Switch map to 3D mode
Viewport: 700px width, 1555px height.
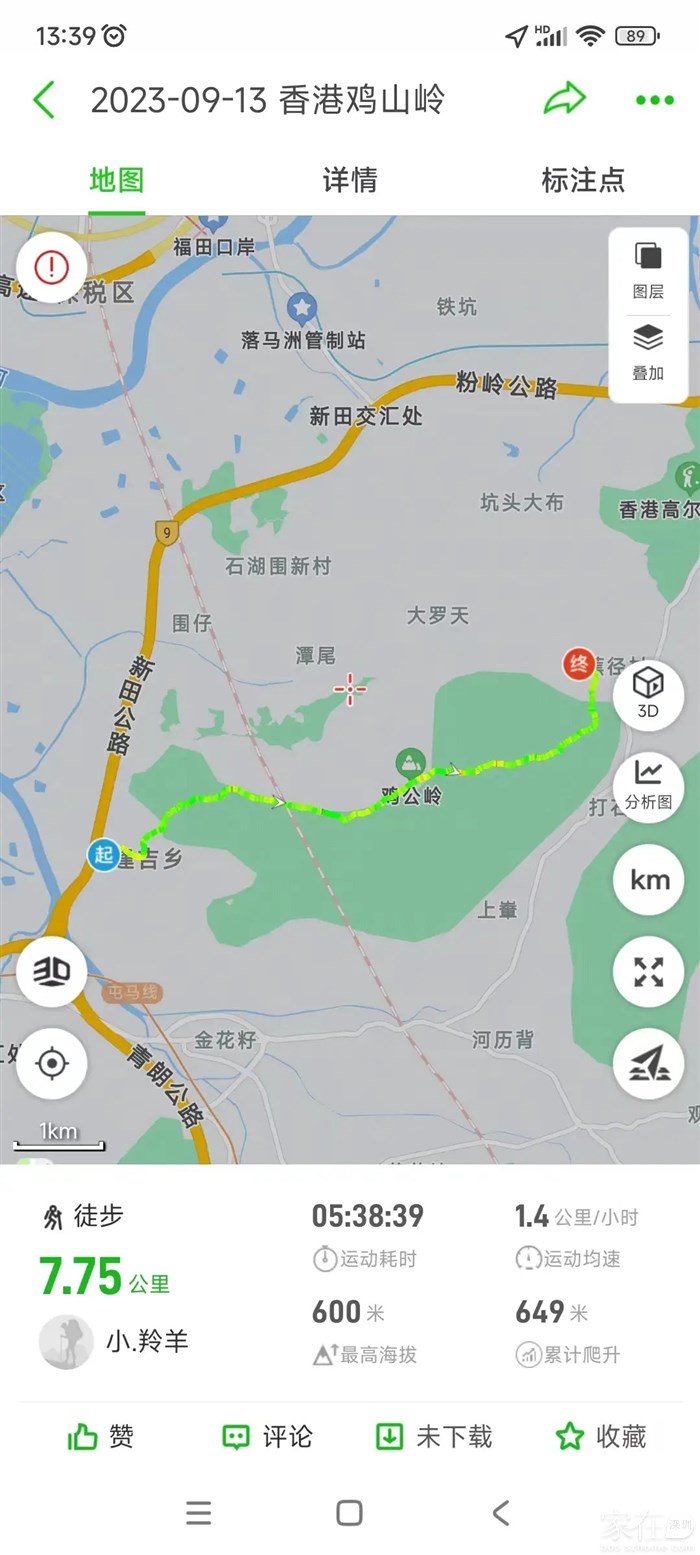click(x=52, y=971)
